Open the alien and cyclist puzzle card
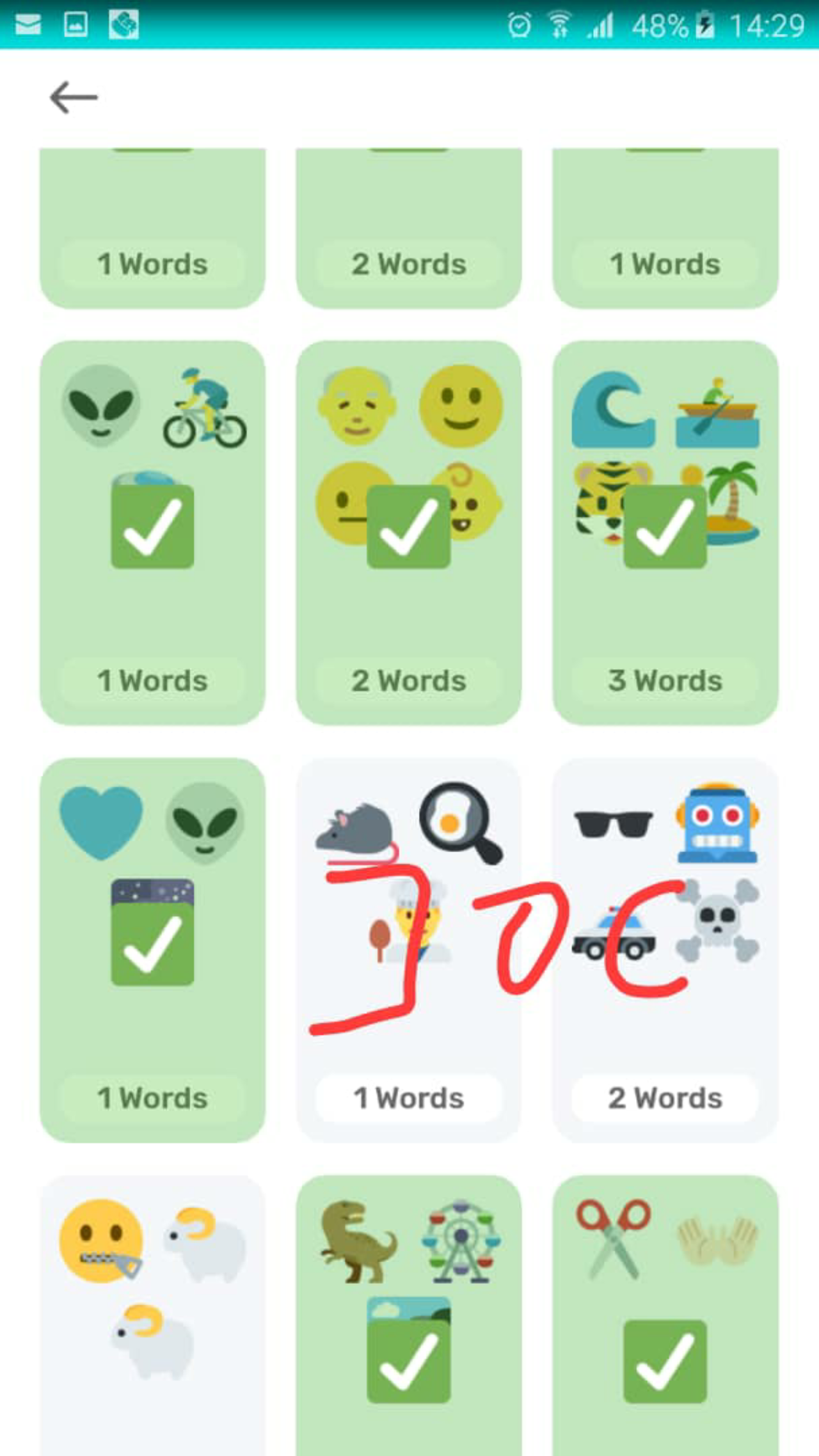Screen dimensions: 819x1456 point(152,533)
